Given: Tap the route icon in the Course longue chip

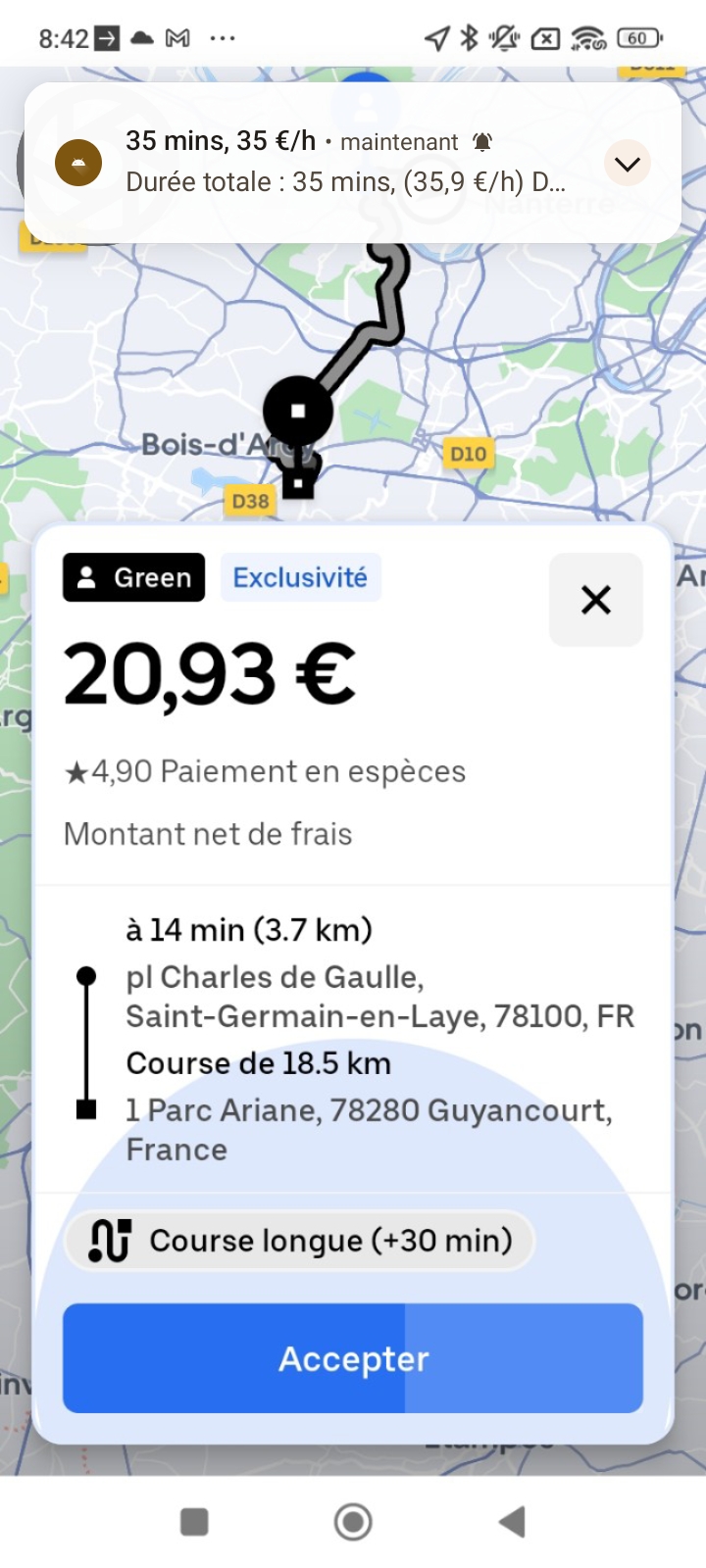Looking at the screenshot, I should [x=111, y=1240].
